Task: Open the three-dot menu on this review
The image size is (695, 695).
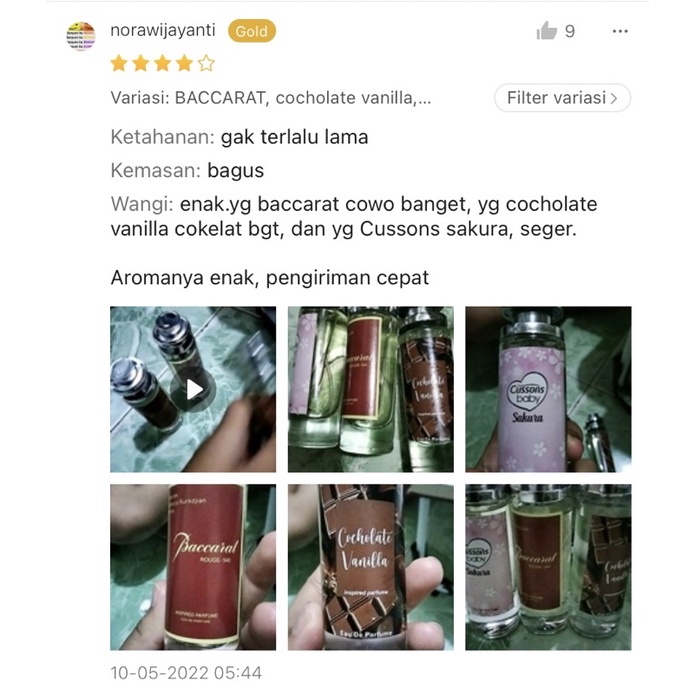Action: click(x=619, y=32)
